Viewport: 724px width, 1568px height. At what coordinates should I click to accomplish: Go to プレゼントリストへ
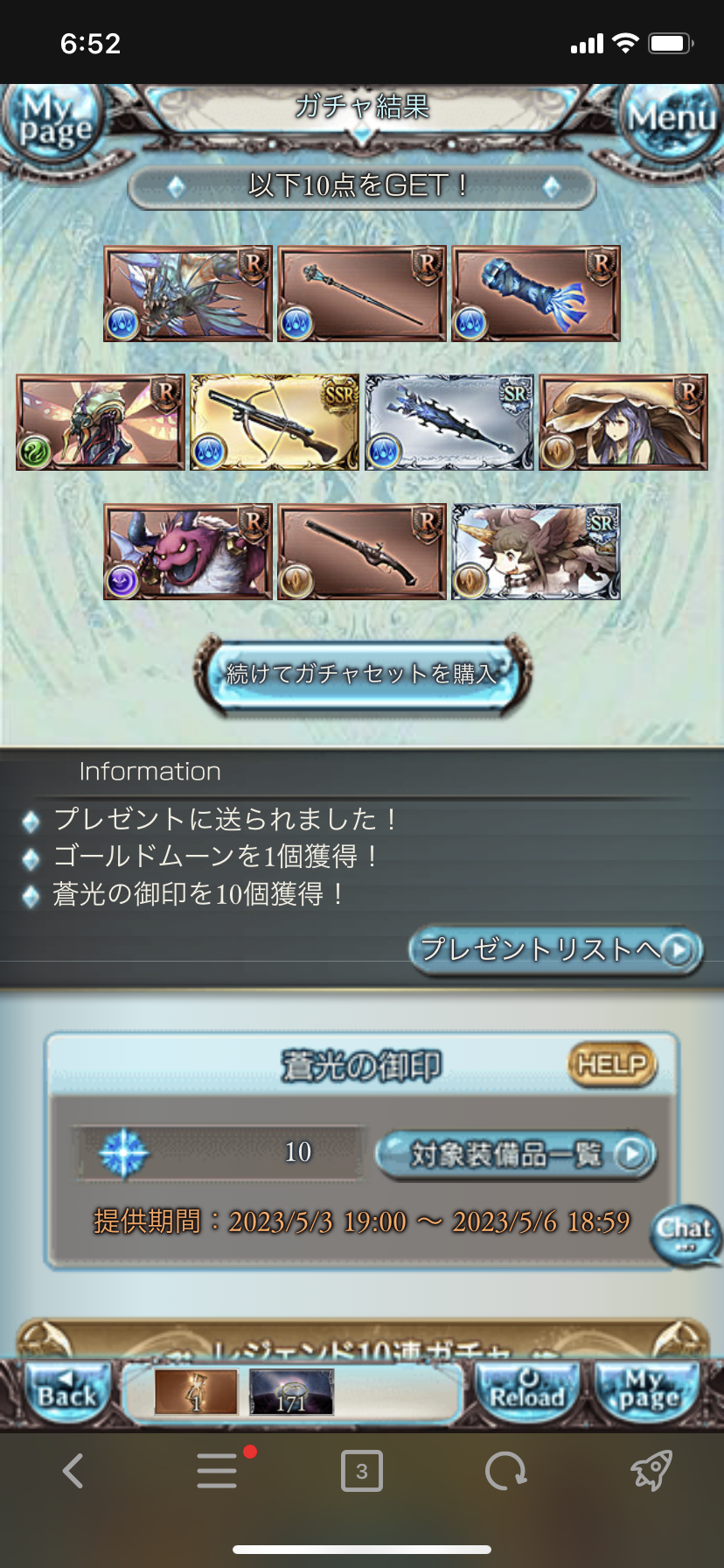[554, 949]
